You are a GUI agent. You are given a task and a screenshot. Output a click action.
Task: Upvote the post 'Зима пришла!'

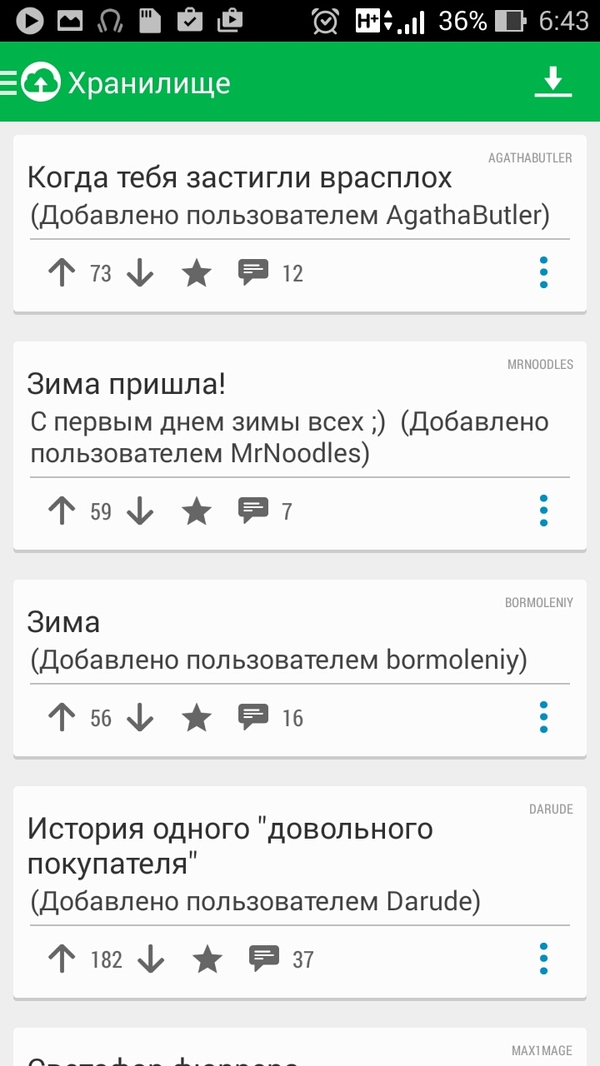62,511
